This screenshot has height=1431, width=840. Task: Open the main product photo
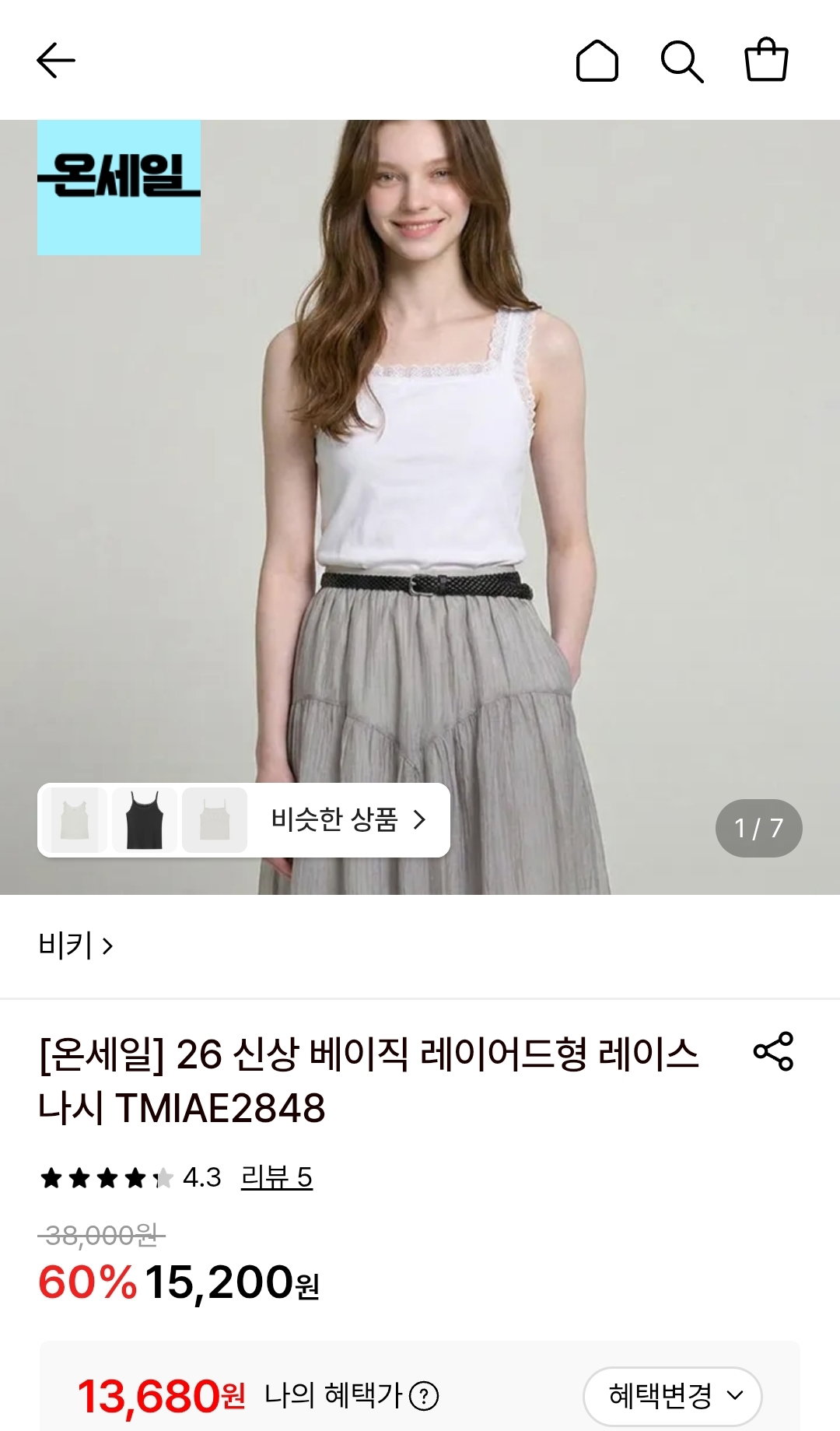pyautogui.click(x=420, y=507)
